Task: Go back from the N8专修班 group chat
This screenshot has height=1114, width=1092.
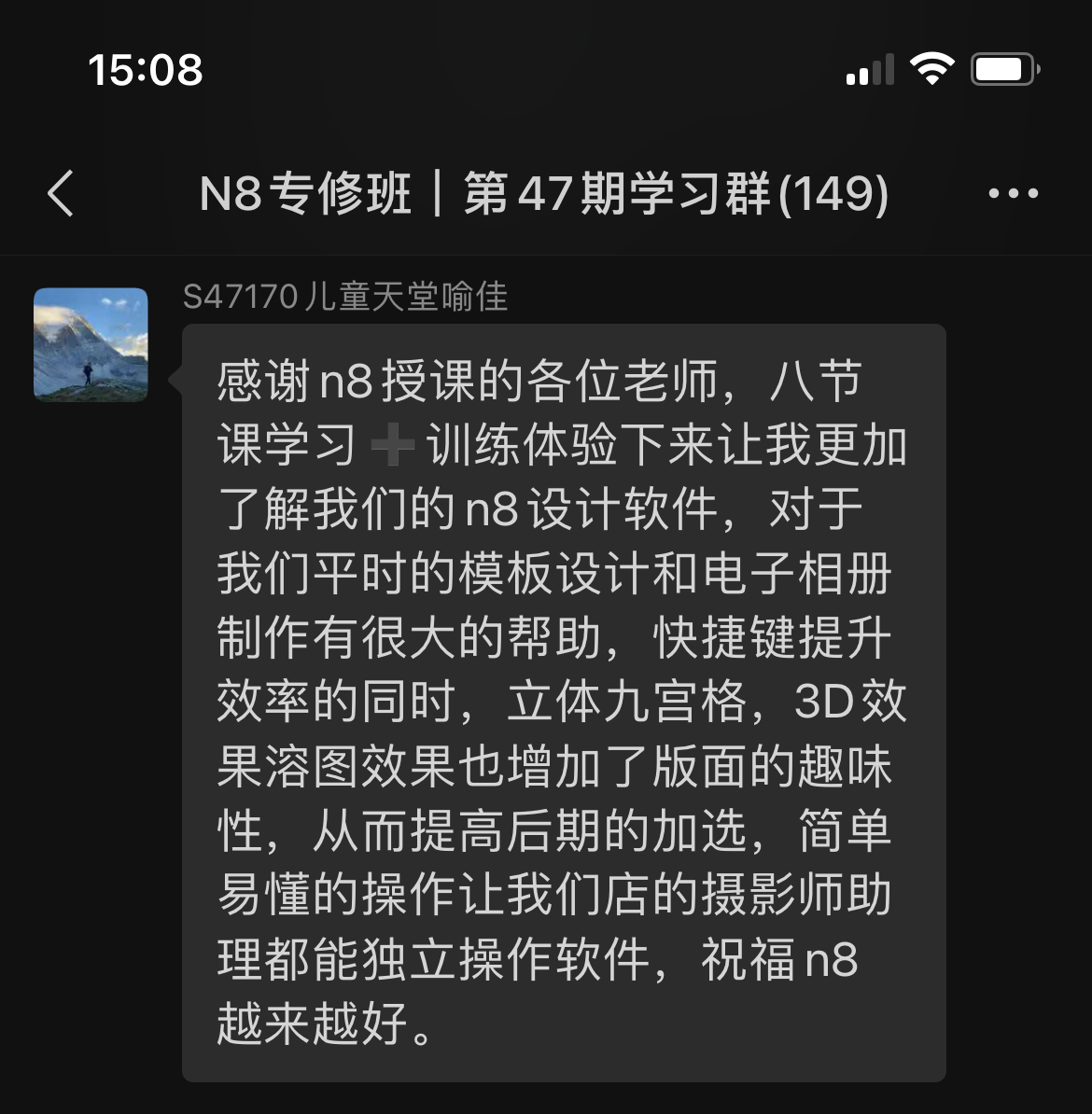Action: click(61, 194)
